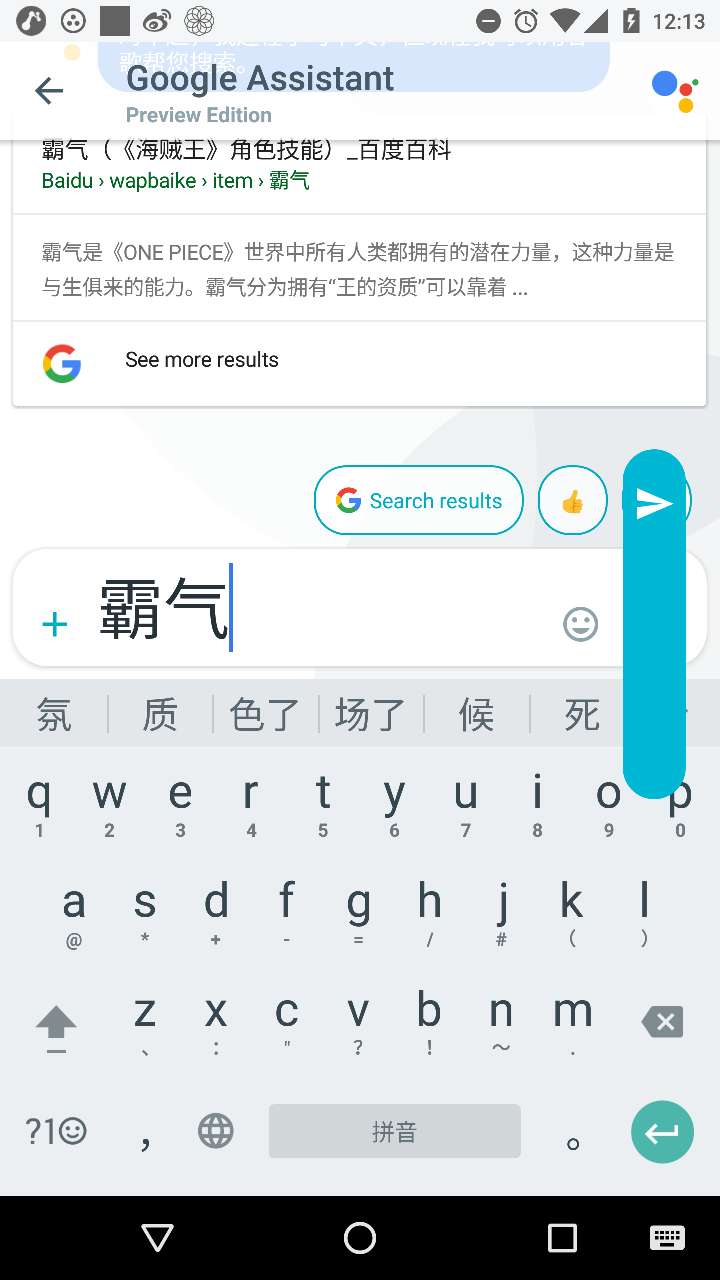Choose the keyboard suggestion 候
This screenshot has width=720, height=1280.
point(476,715)
